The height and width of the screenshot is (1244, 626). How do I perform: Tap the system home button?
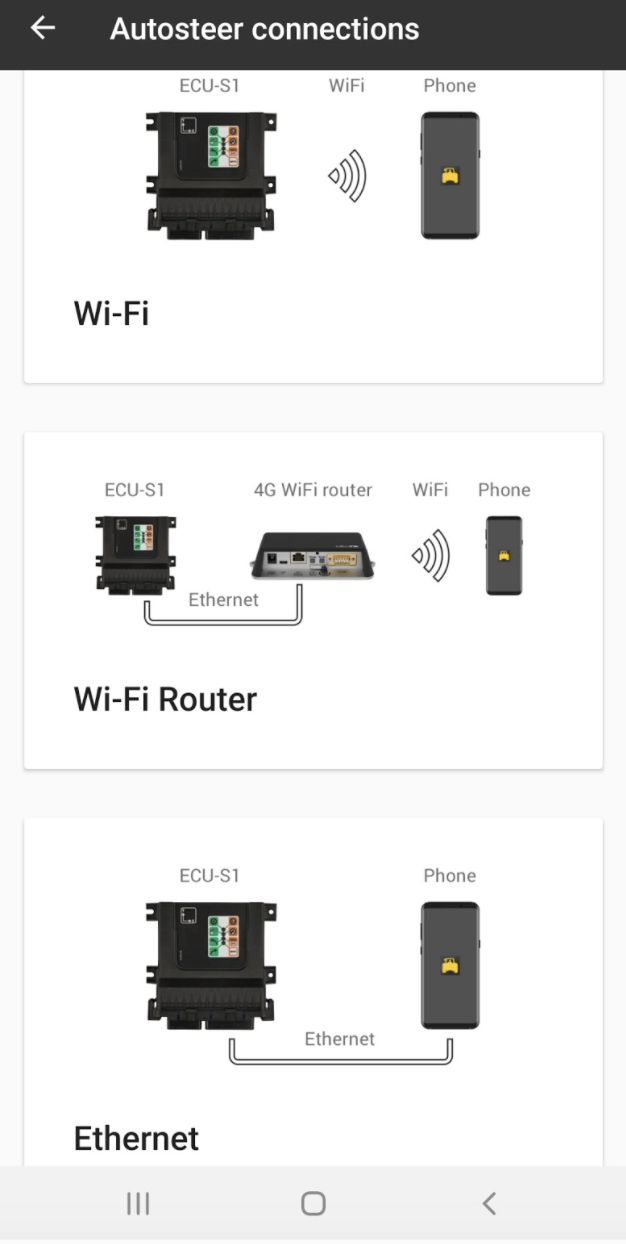coord(313,1204)
